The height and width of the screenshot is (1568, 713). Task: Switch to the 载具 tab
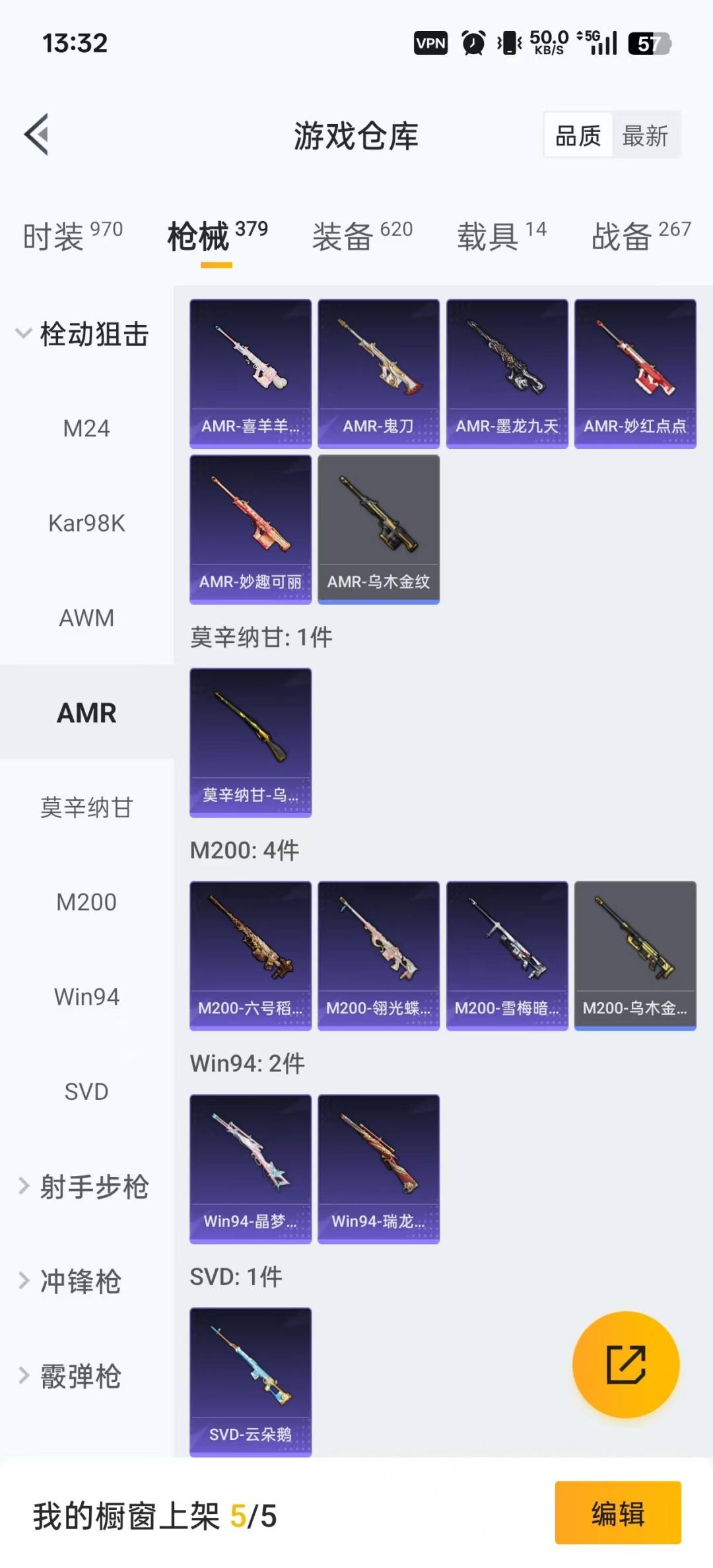point(502,236)
